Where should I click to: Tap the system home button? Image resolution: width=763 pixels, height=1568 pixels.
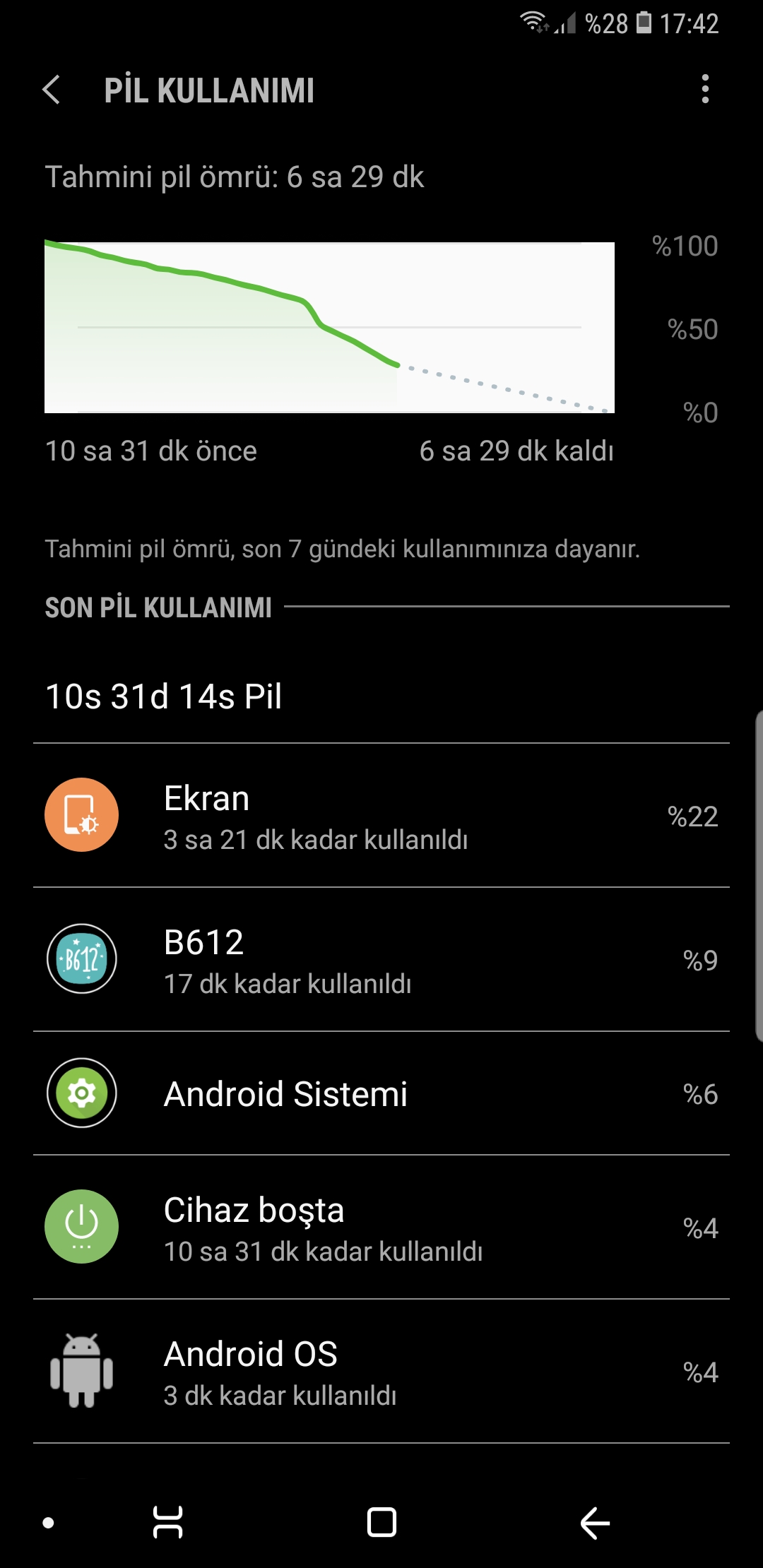(381, 1522)
